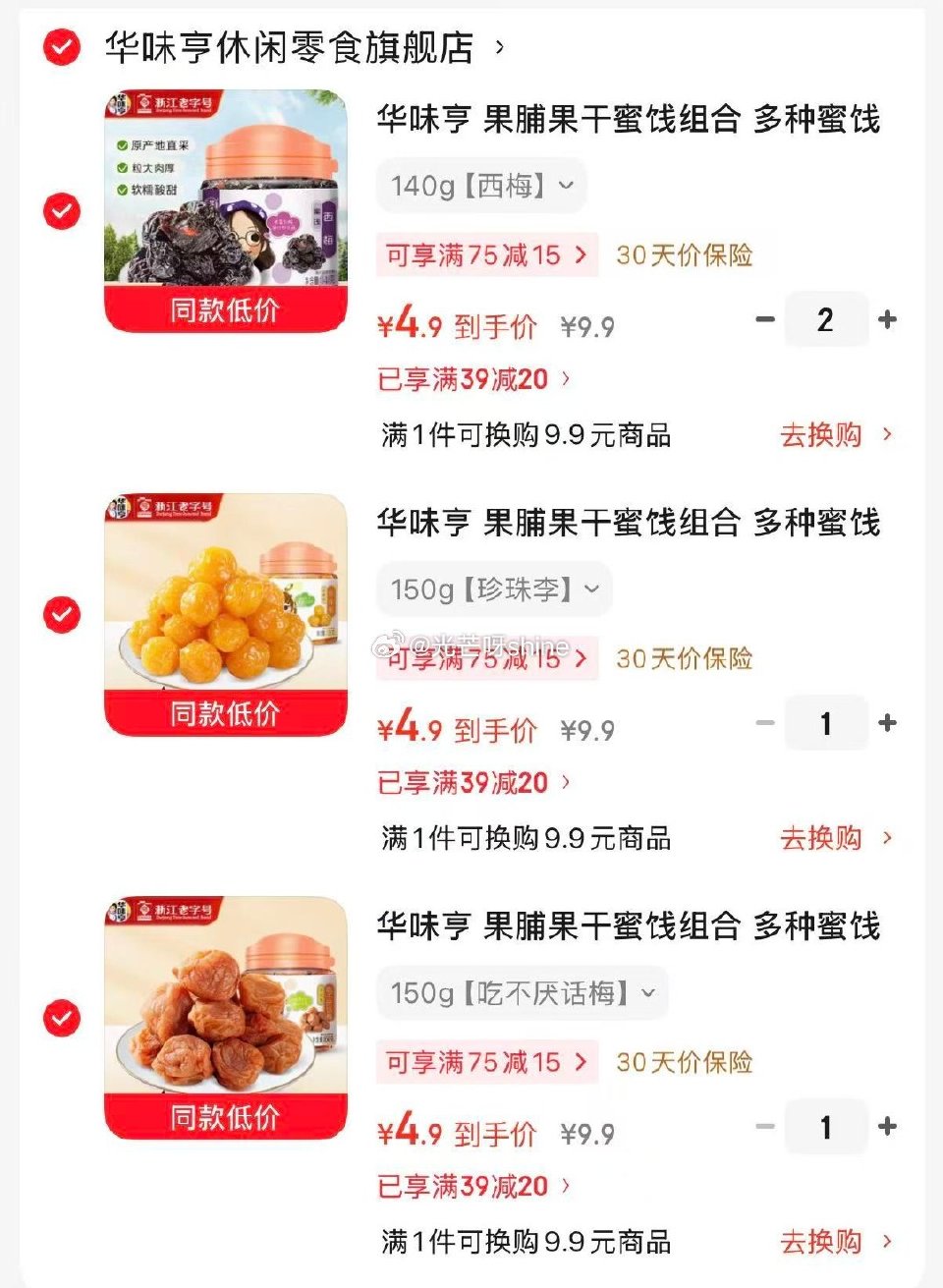
Task: Open the 150g【珍珠李】 spec selector
Action: [491, 588]
